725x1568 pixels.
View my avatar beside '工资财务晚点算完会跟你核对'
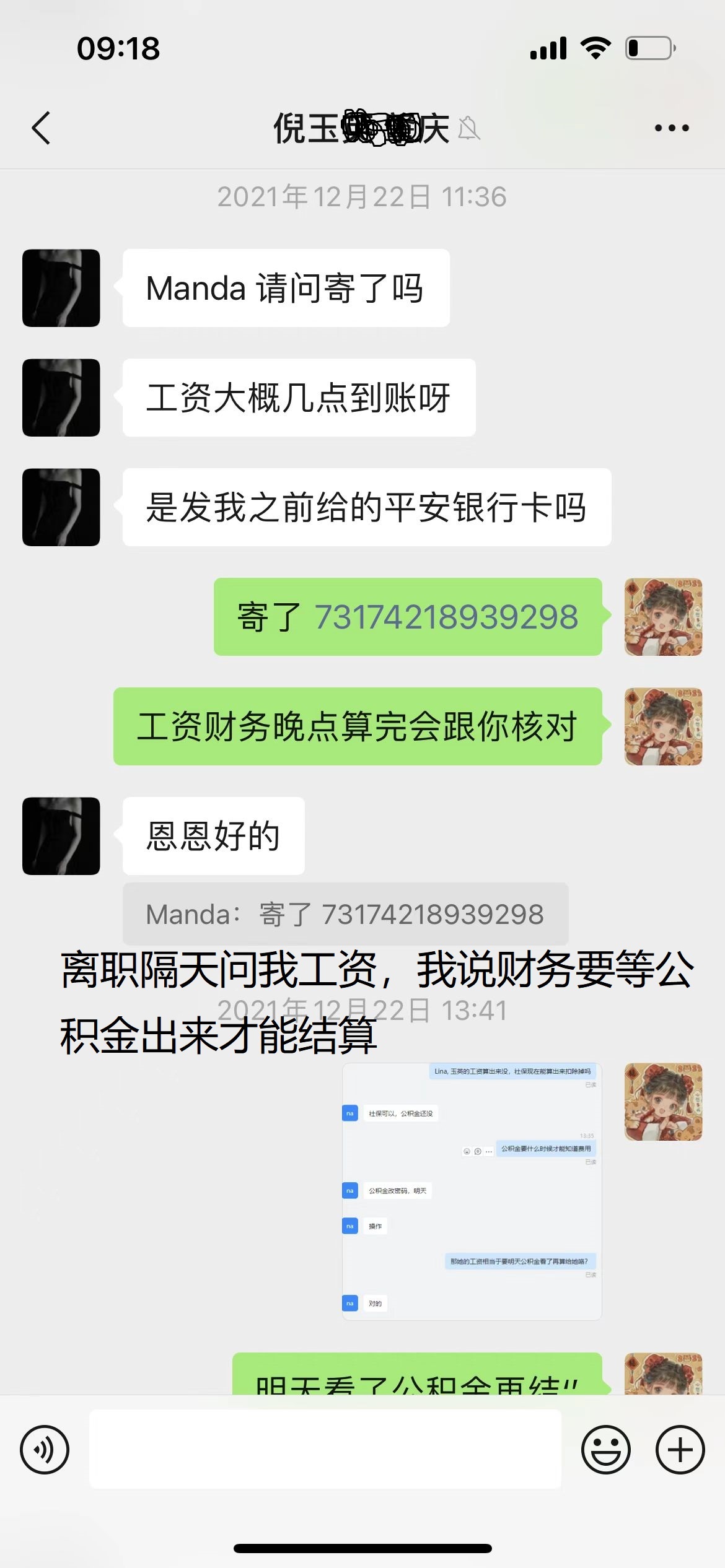coord(663,726)
